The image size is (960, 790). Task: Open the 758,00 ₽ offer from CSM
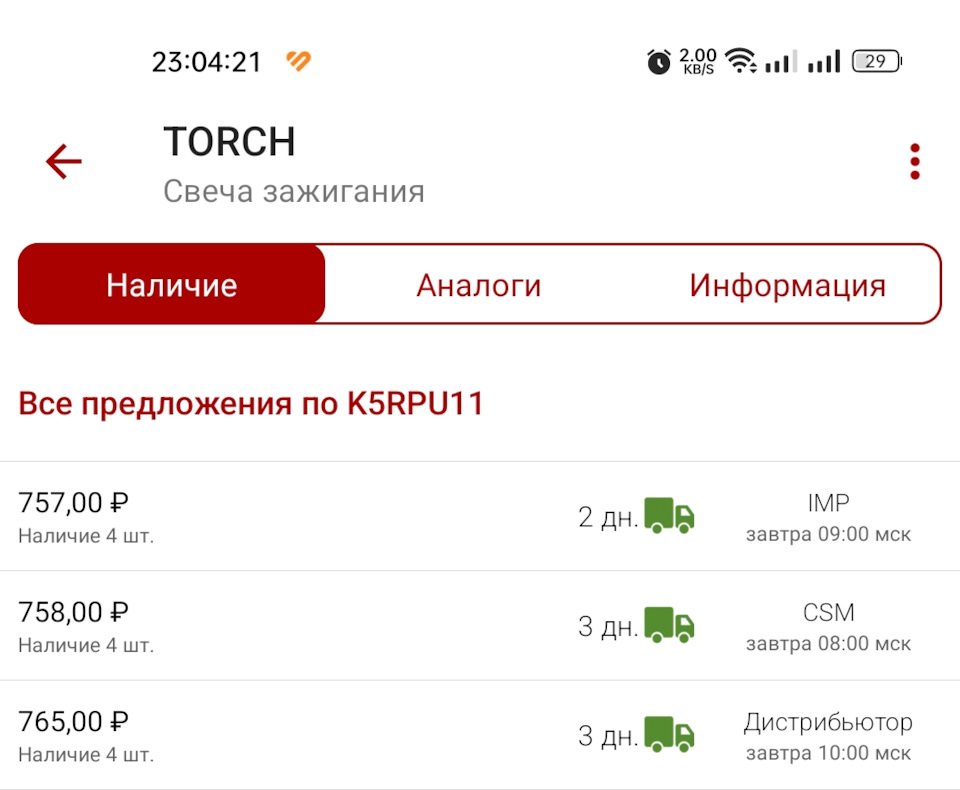(479, 626)
